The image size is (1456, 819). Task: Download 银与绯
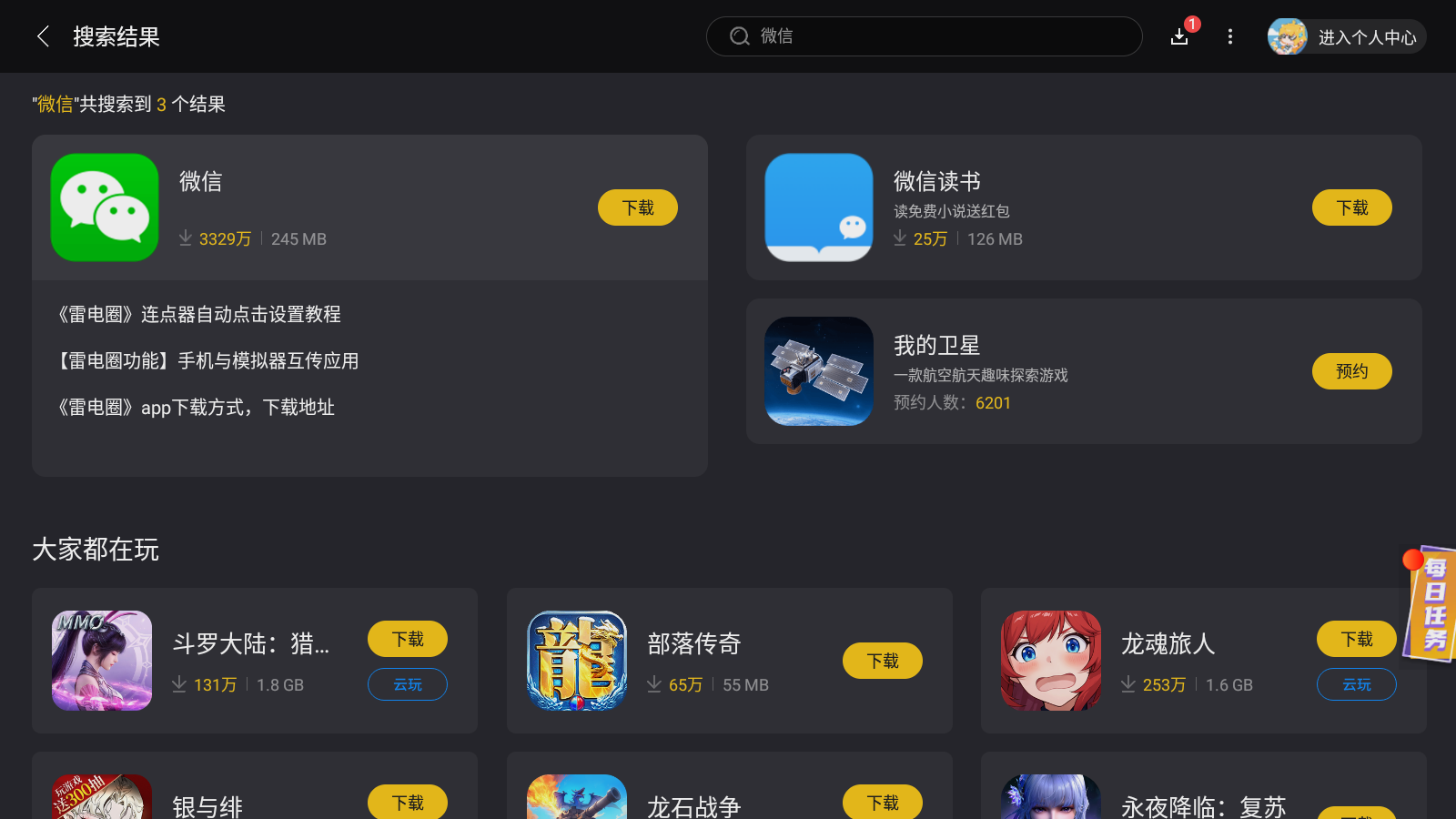click(x=408, y=802)
